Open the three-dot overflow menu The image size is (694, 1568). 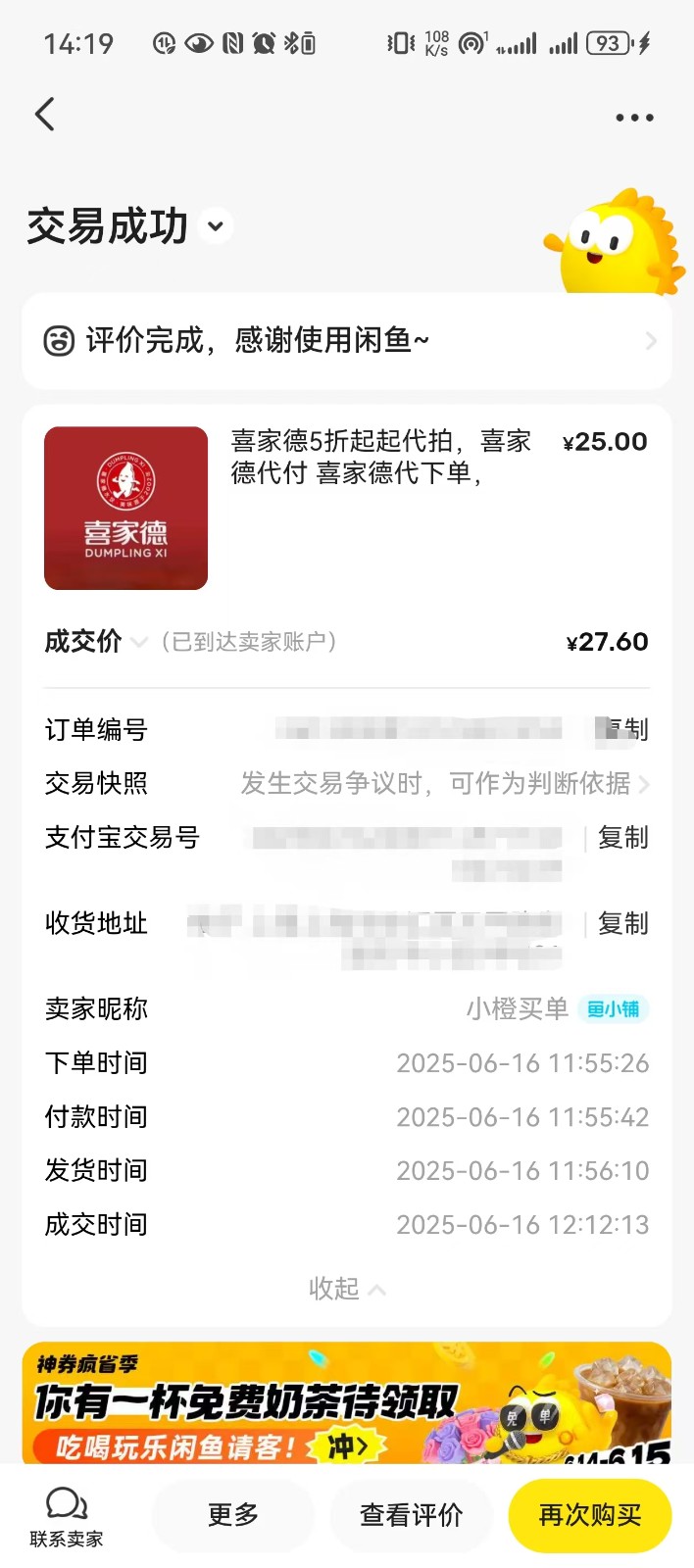click(634, 118)
